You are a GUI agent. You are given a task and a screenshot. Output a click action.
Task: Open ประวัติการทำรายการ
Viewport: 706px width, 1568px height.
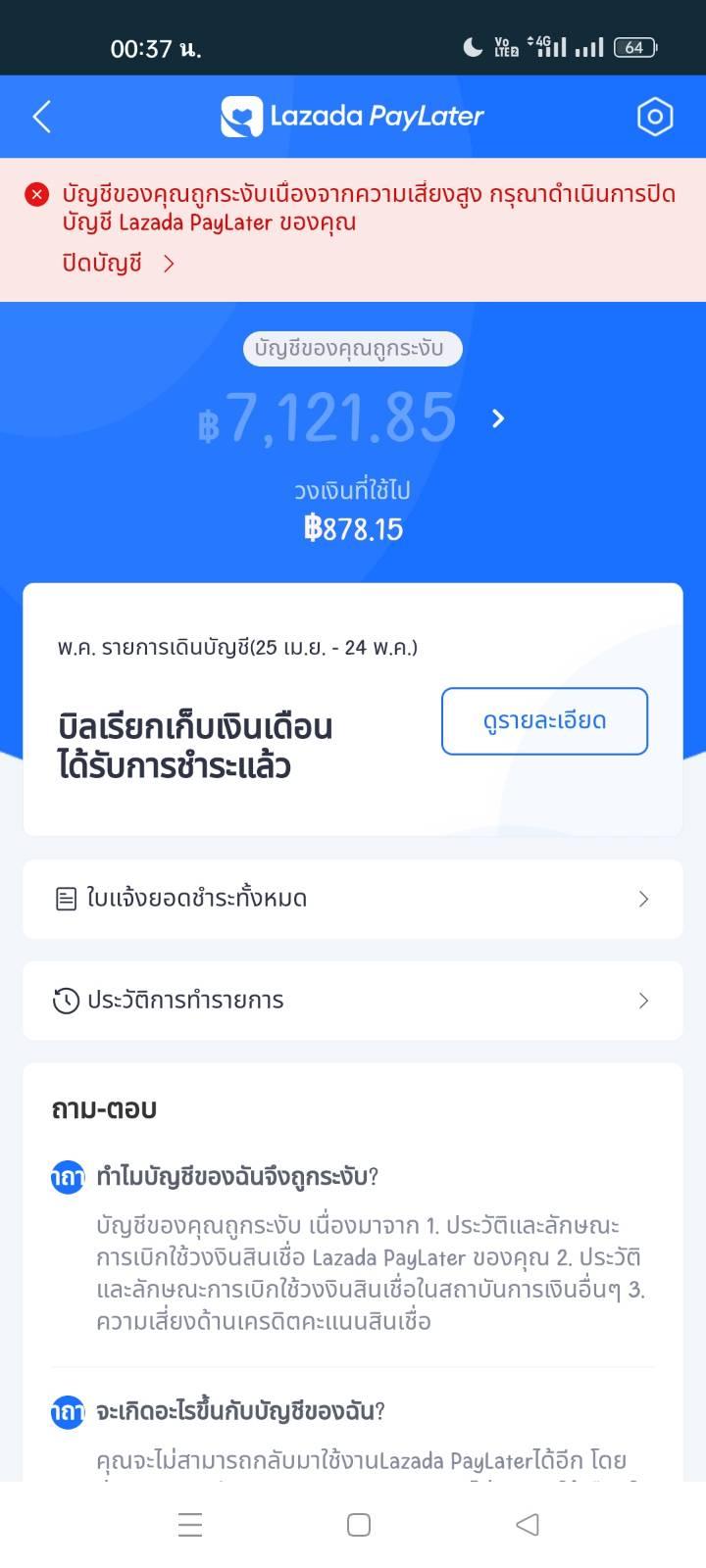pos(353,1001)
